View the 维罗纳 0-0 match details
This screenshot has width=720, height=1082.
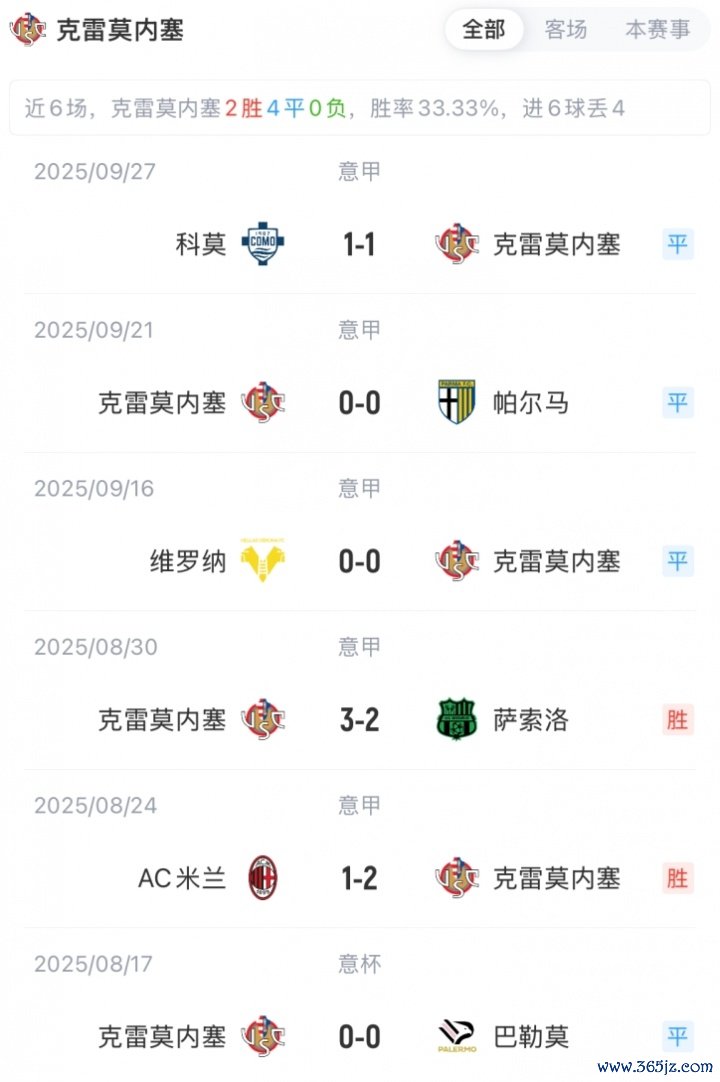(359, 561)
